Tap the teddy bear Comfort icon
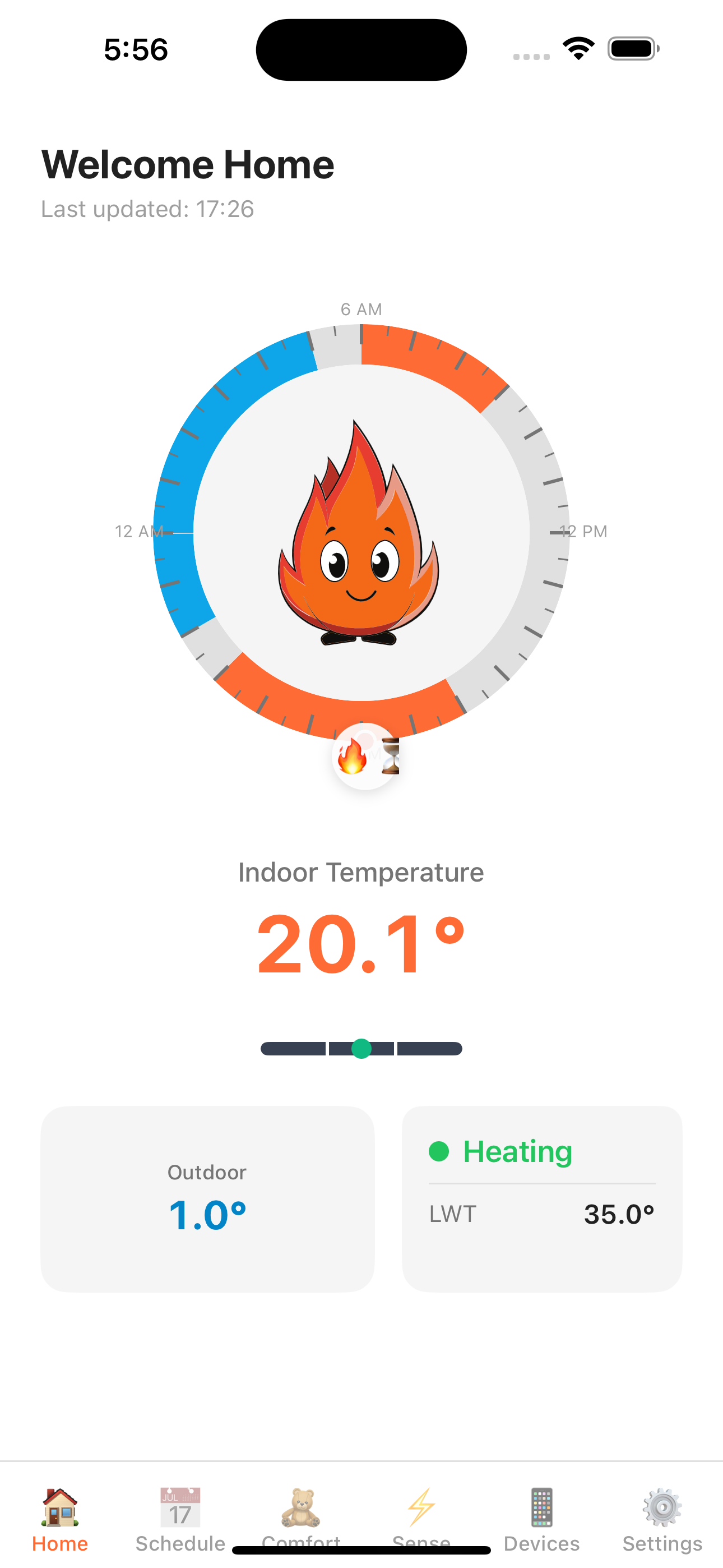Viewport: 723px width, 1568px height. [302, 1506]
